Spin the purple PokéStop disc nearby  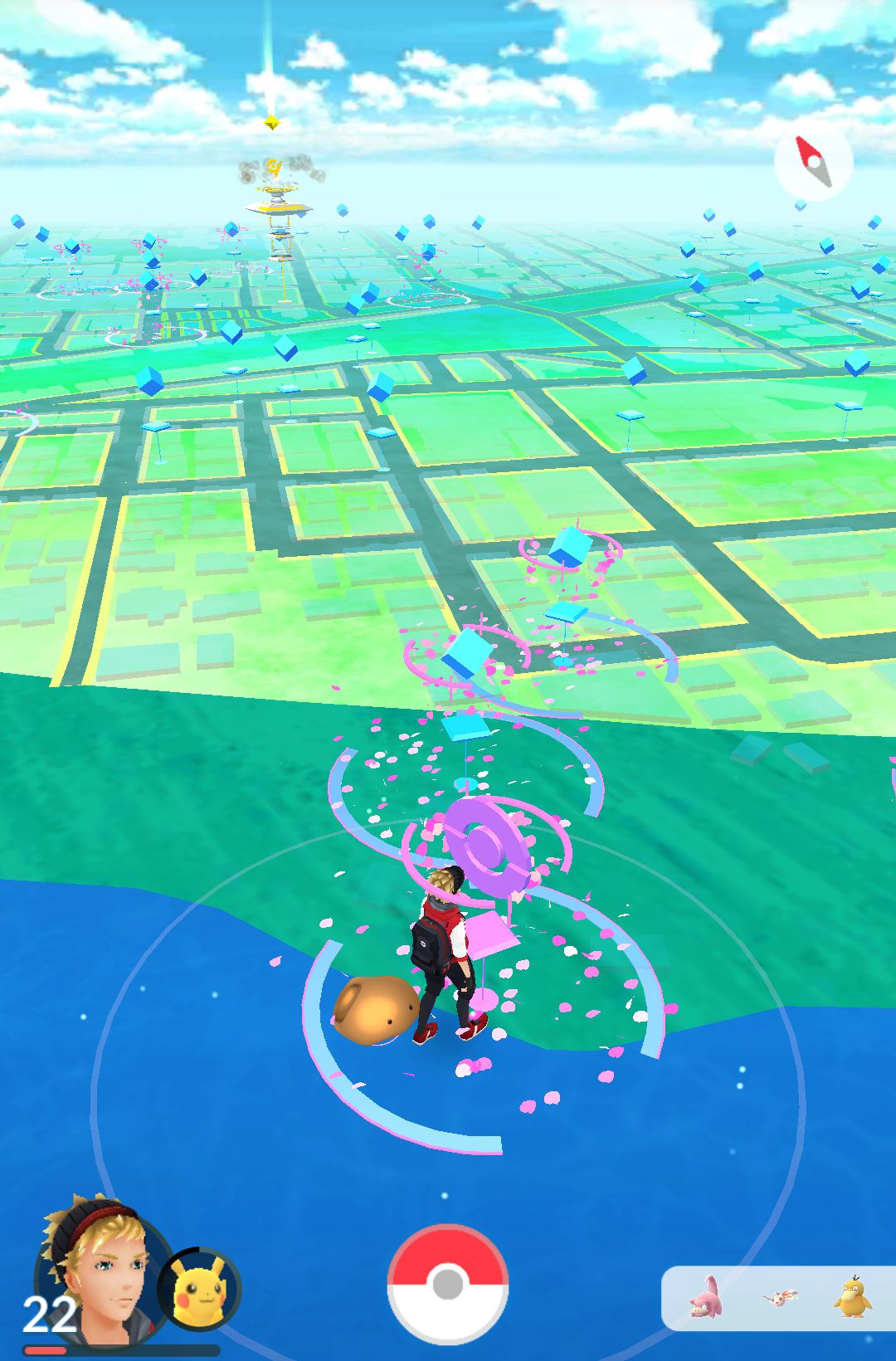[485, 845]
